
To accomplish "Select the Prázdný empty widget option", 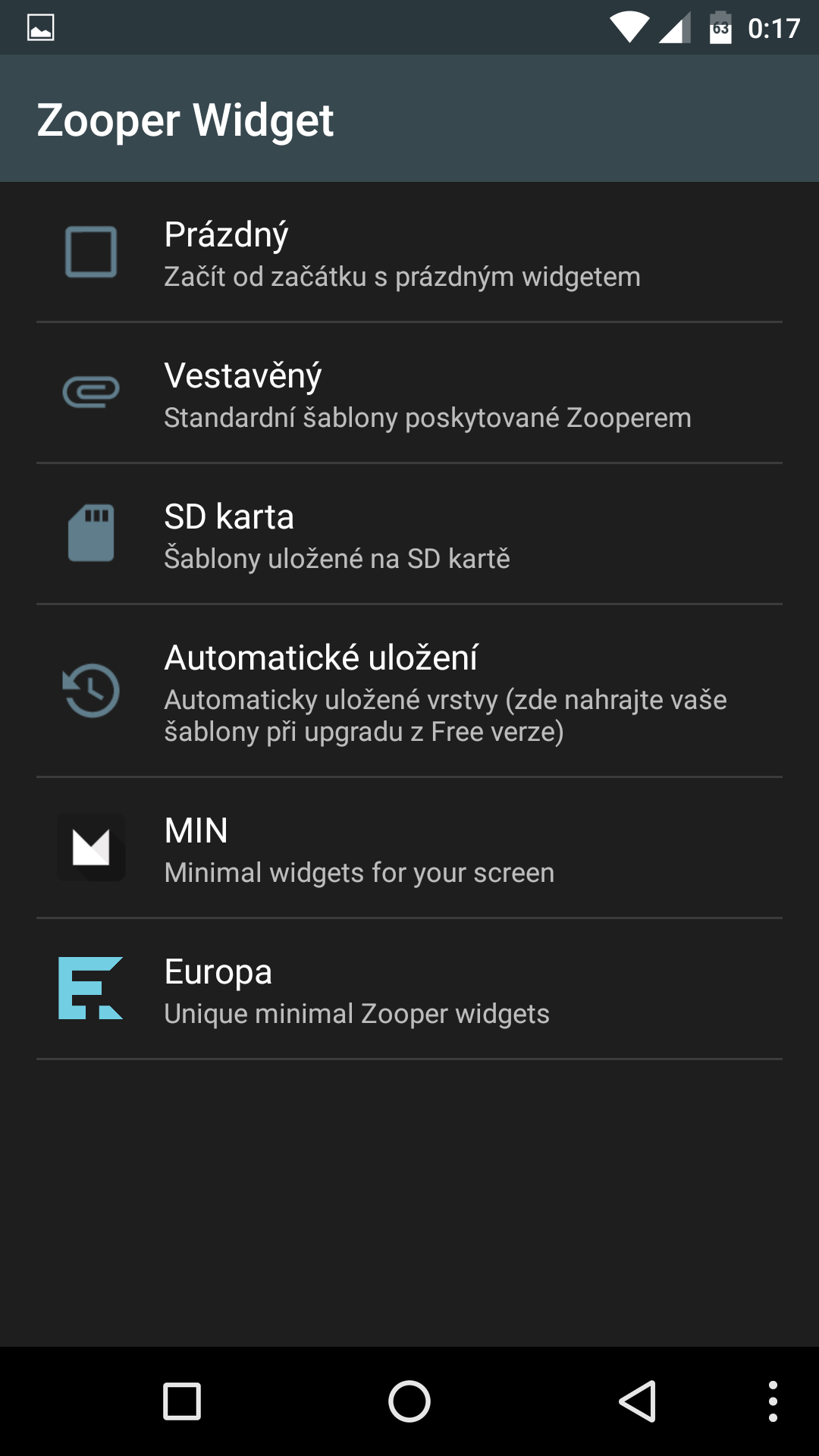I will point(409,253).
